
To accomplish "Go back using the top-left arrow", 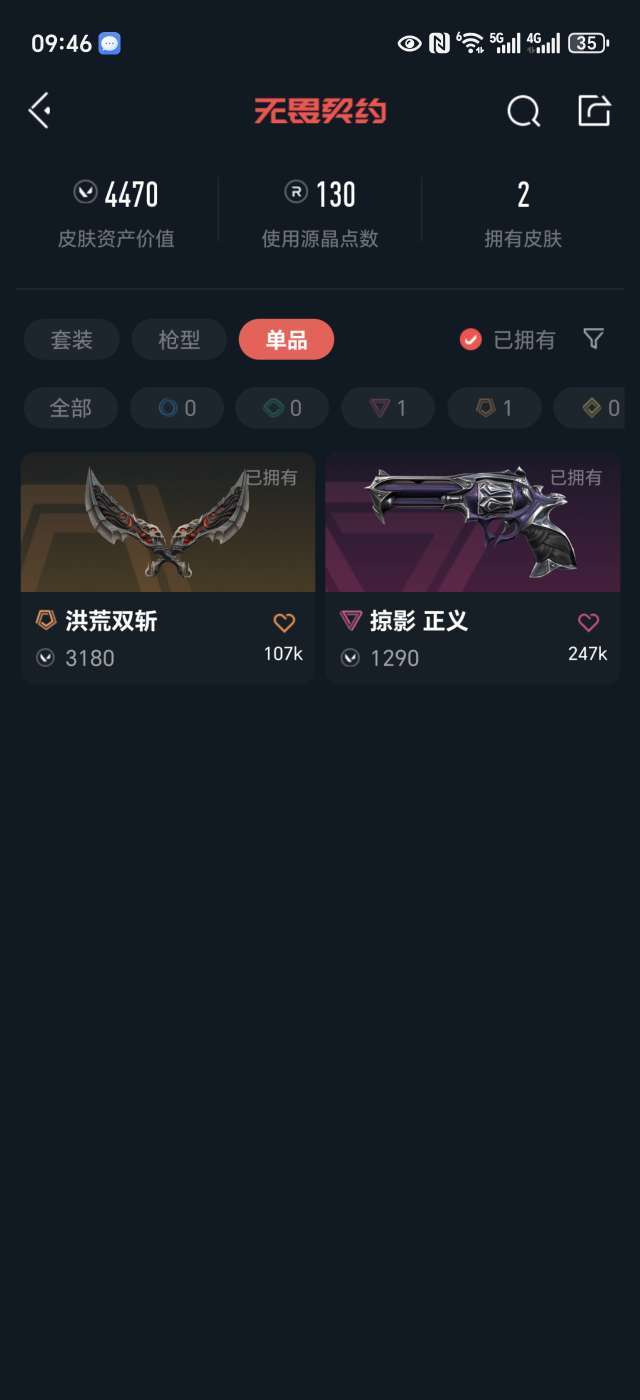I will [40, 110].
